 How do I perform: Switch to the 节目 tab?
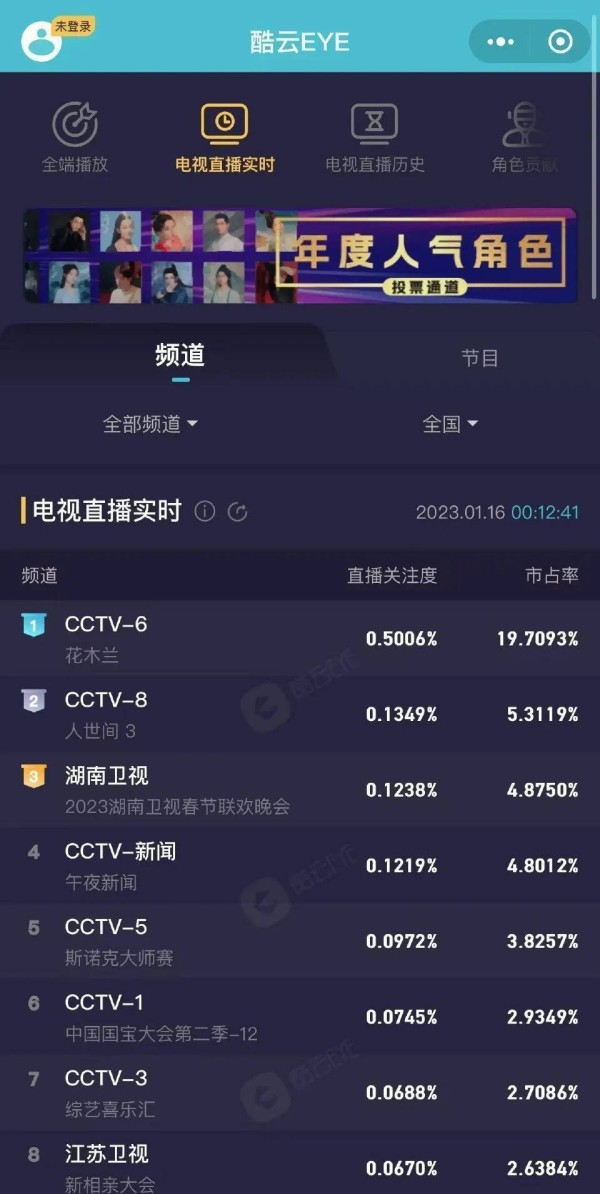[480, 357]
